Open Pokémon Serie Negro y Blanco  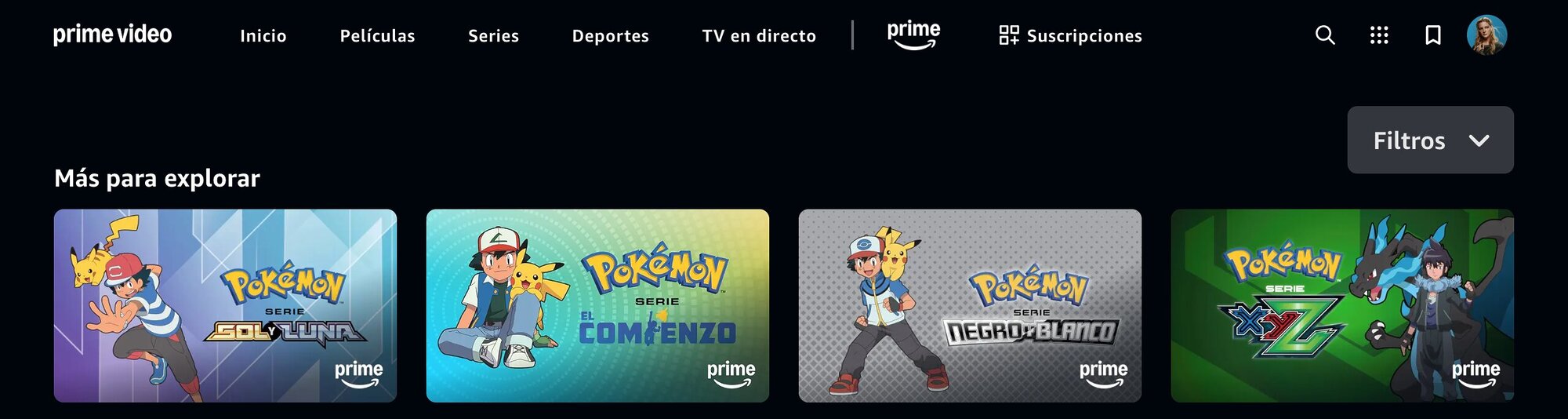[x=970, y=306]
